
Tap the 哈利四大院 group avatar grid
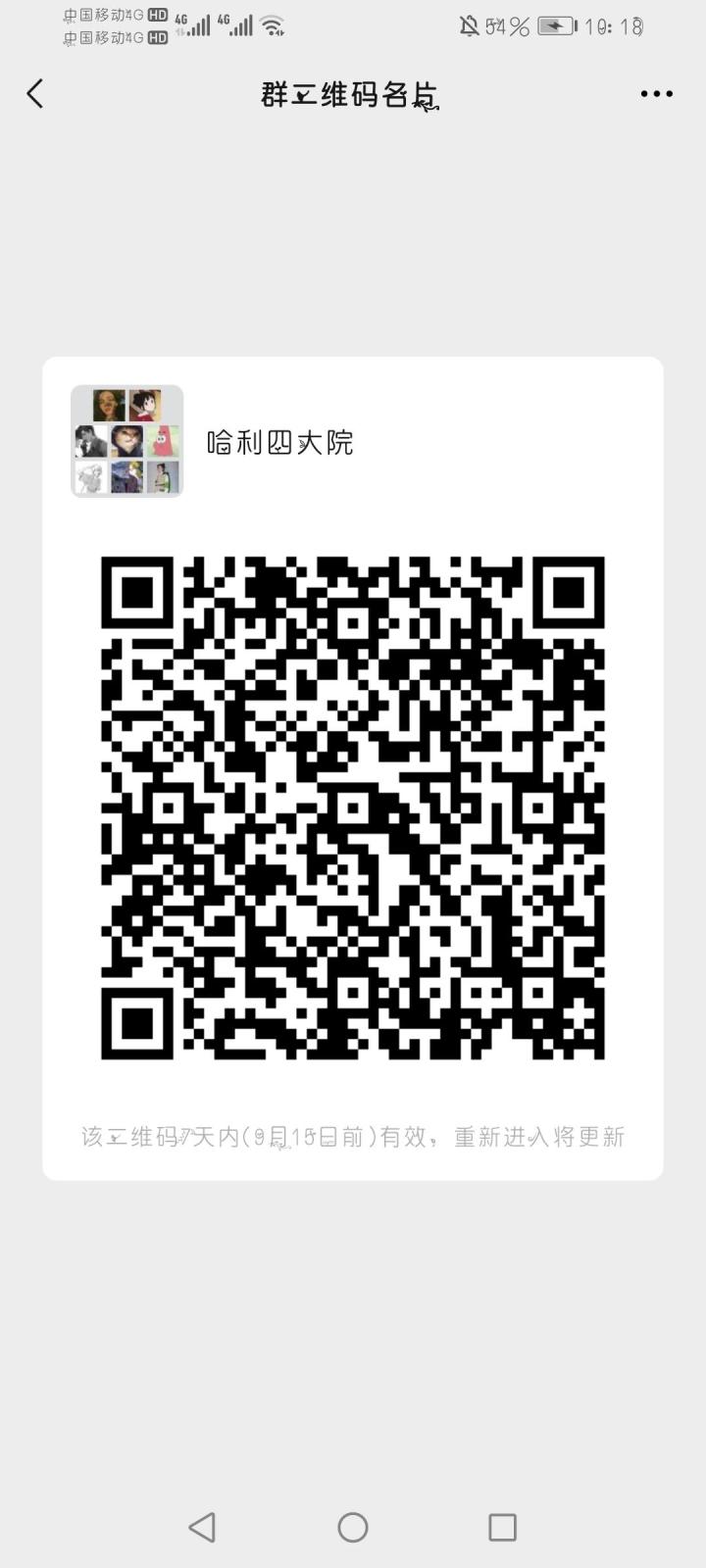126,441
